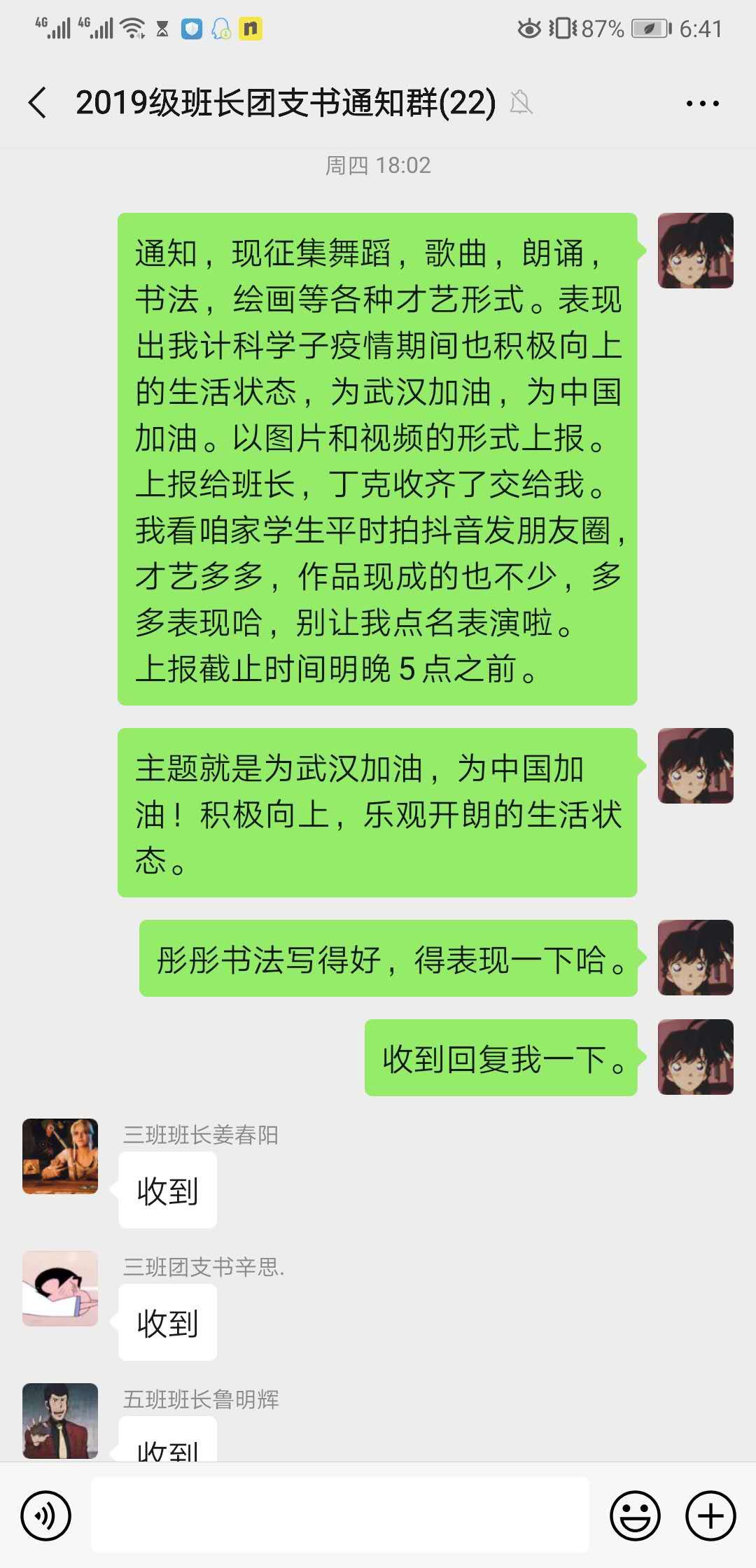Switch to voice message input
756x1568 pixels.
point(46,1516)
